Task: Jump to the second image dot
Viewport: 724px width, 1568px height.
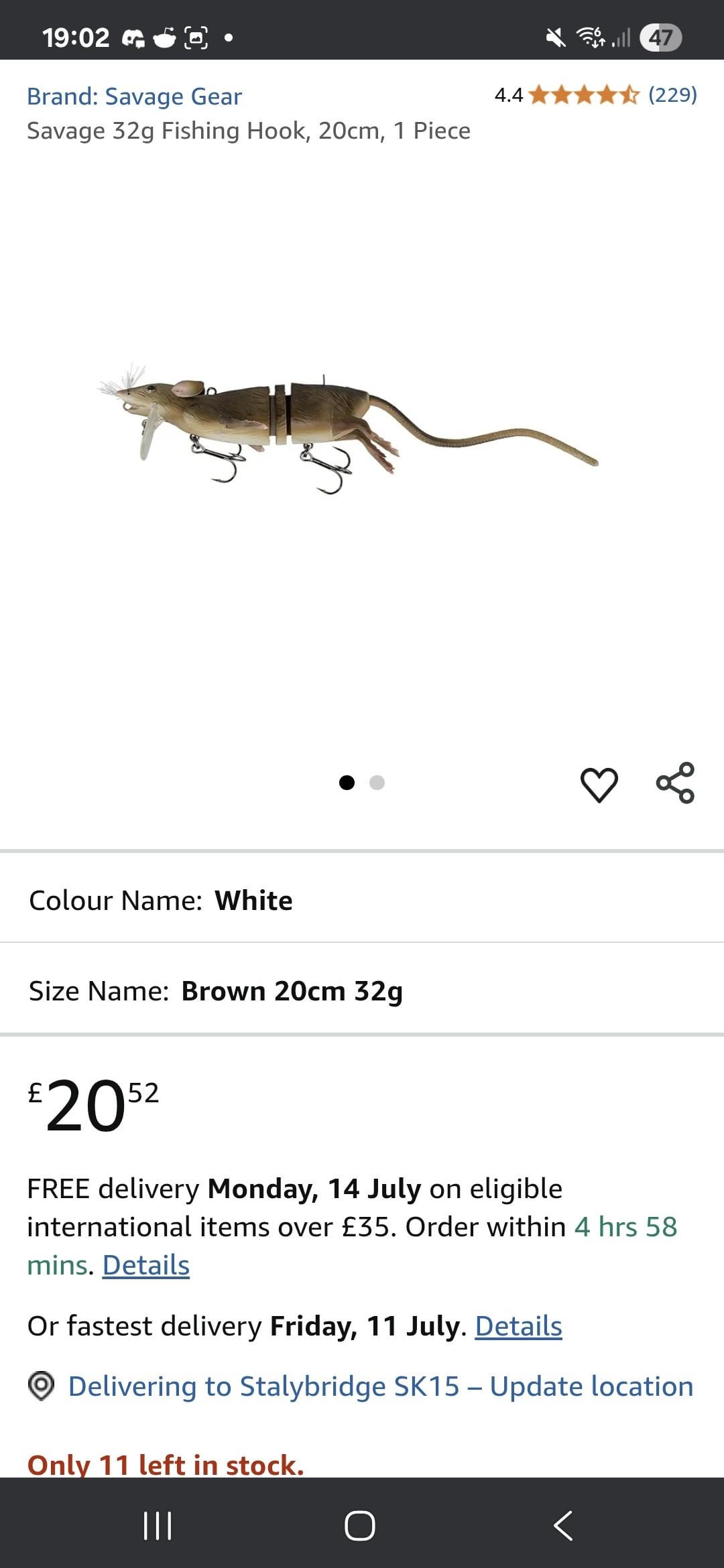Action: tap(377, 783)
